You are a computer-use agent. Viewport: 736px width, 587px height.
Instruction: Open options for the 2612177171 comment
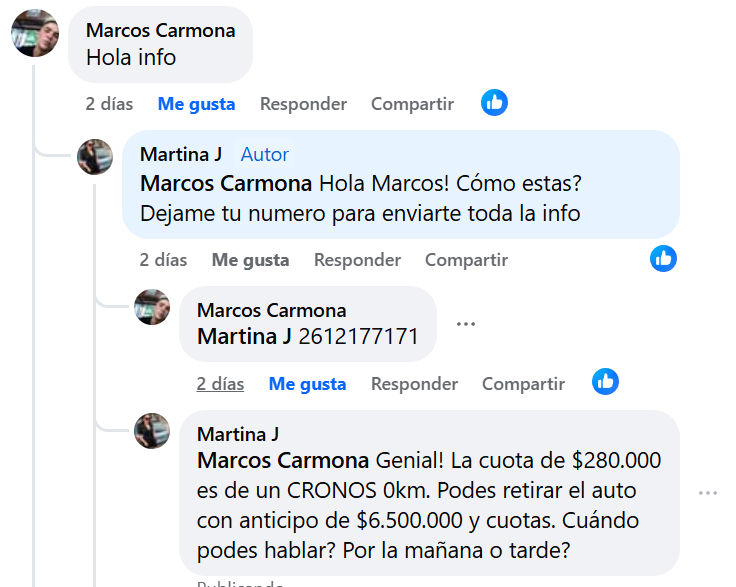(x=465, y=324)
